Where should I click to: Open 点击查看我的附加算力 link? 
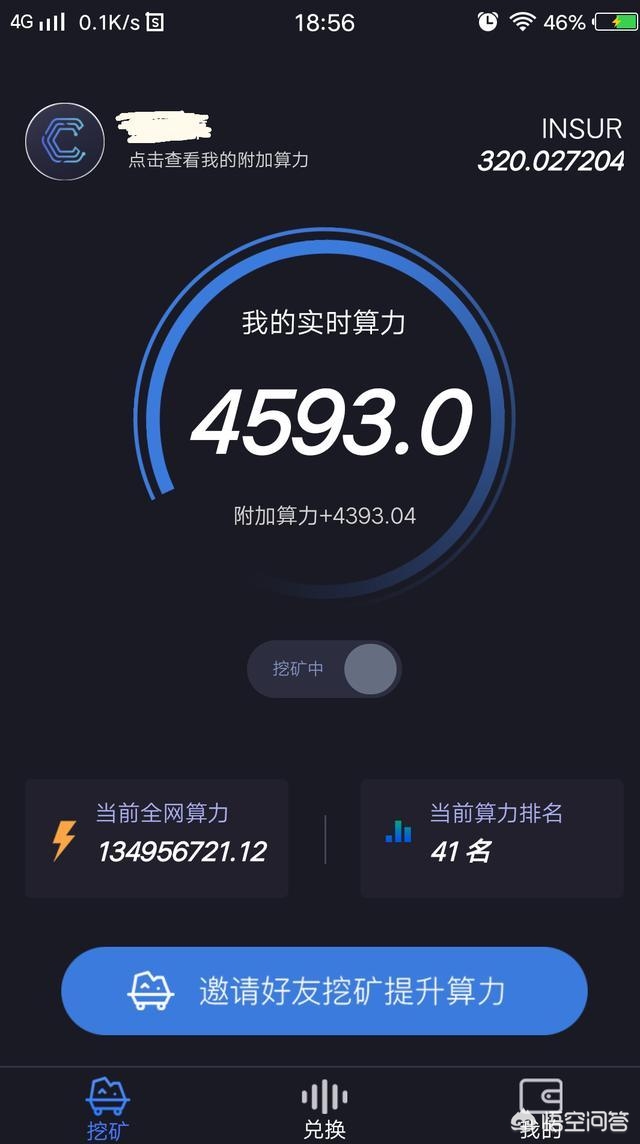click(x=218, y=160)
